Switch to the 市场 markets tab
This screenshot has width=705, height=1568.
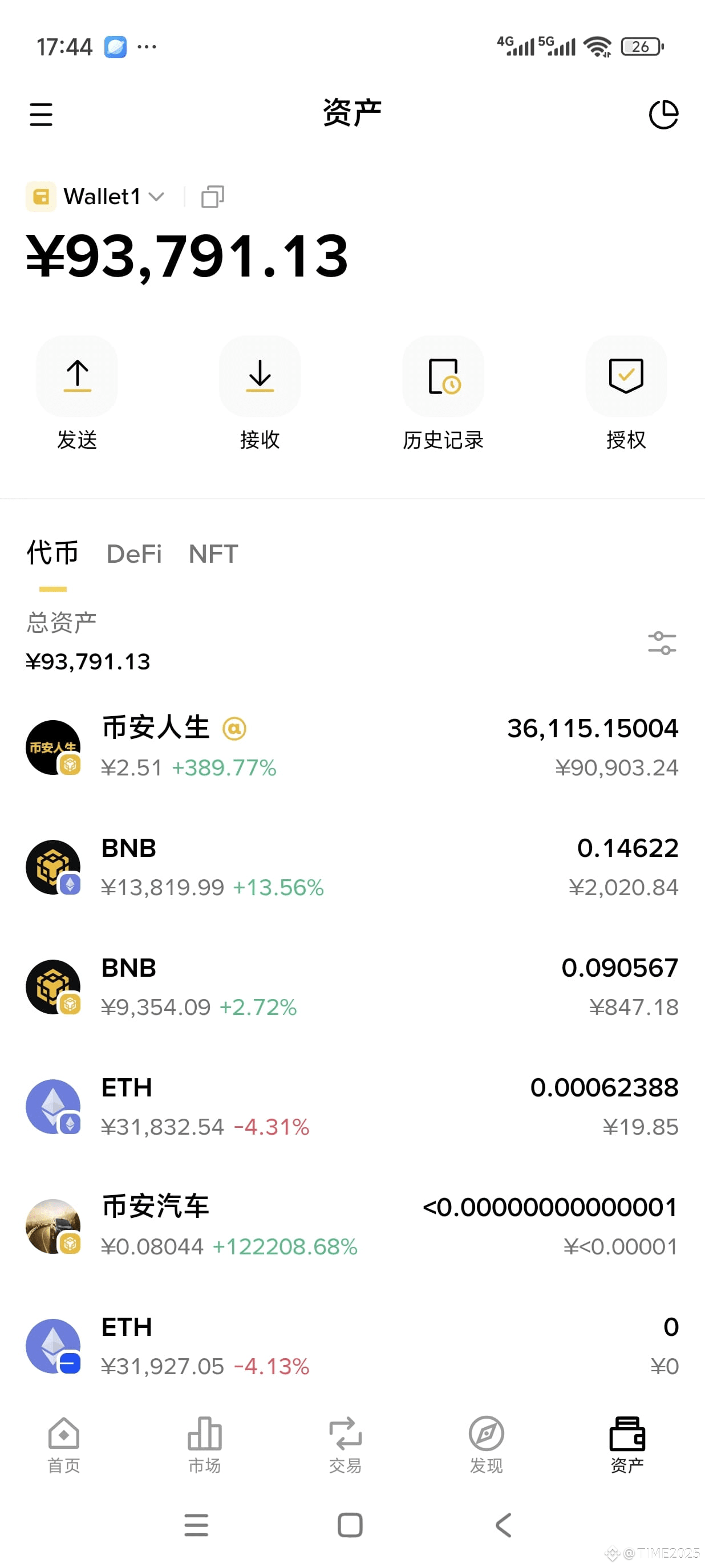pyautogui.click(x=205, y=1444)
